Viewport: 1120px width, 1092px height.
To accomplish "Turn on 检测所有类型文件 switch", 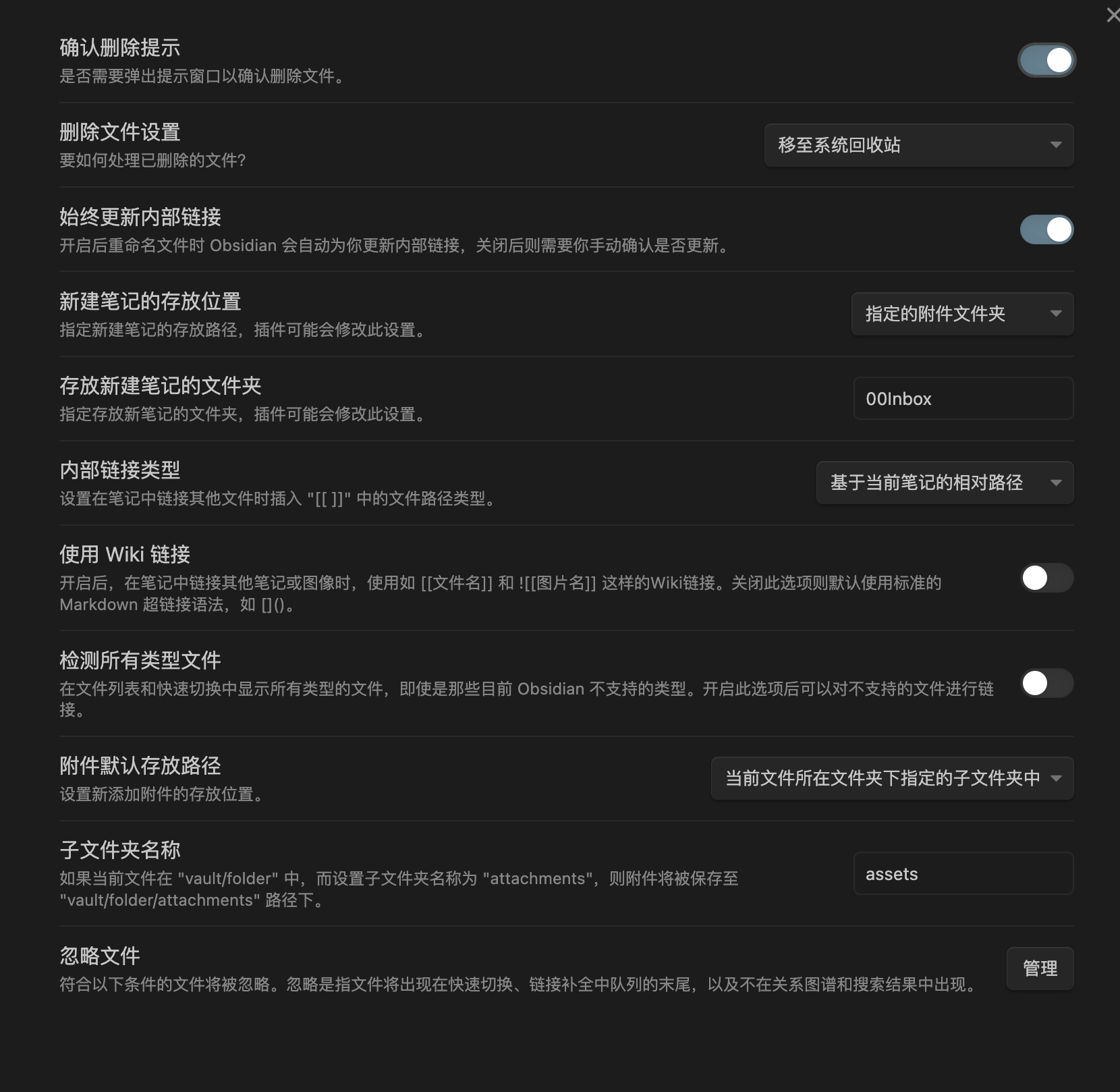I will point(1046,683).
